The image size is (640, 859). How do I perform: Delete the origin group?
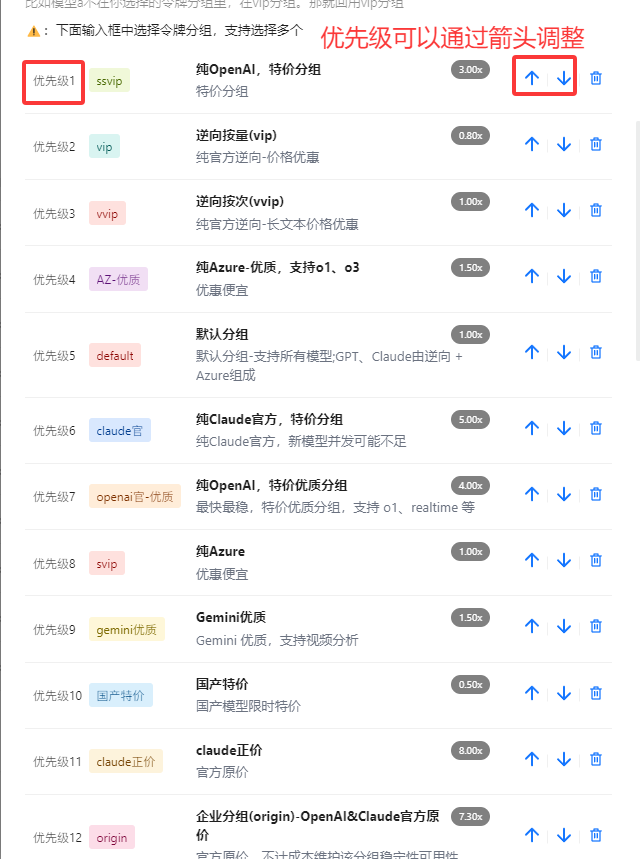(596, 834)
